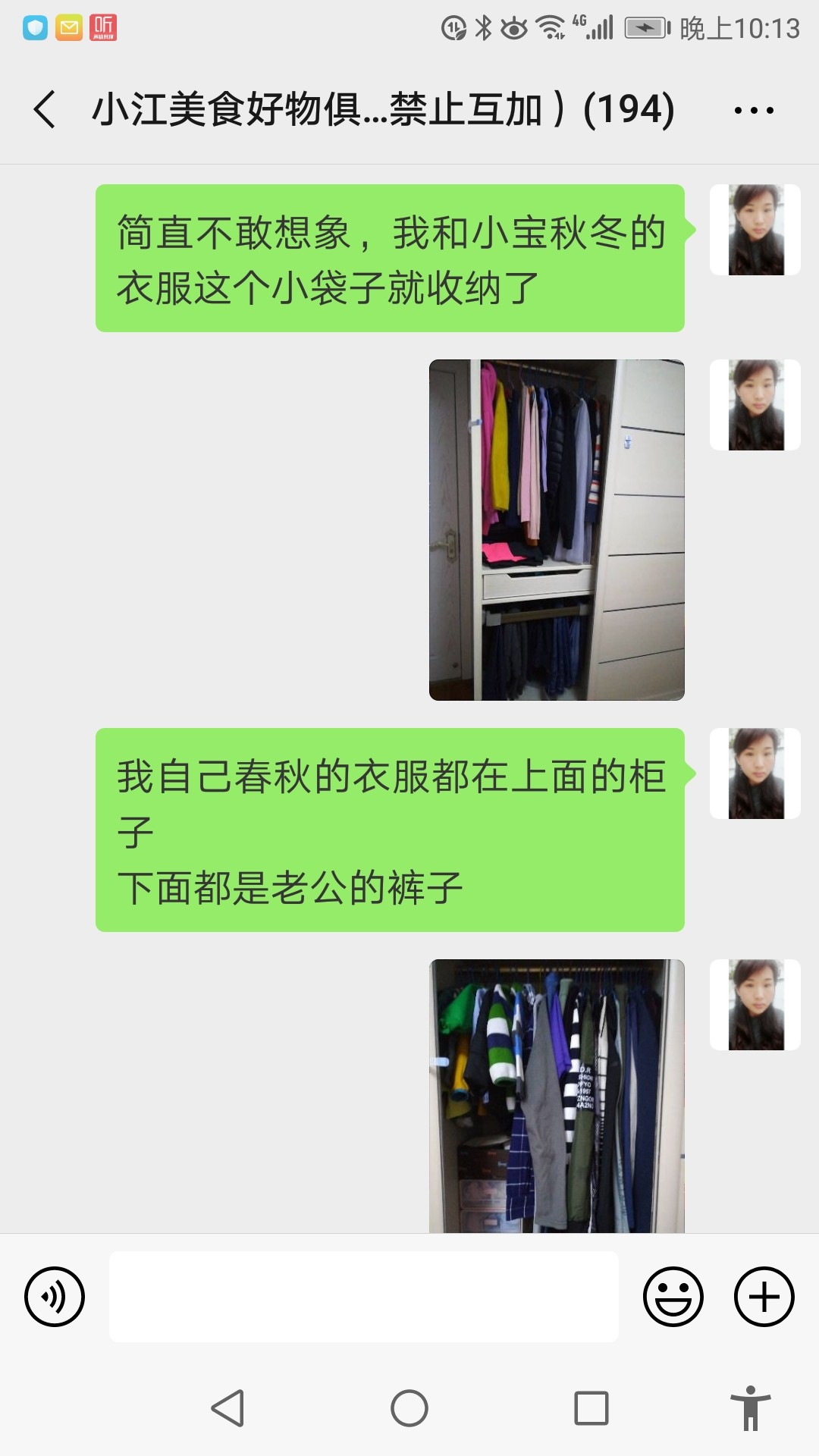Open the wardrobe photo with white drawers
The height and width of the screenshot is (1456, 819).
coord(557,529)
